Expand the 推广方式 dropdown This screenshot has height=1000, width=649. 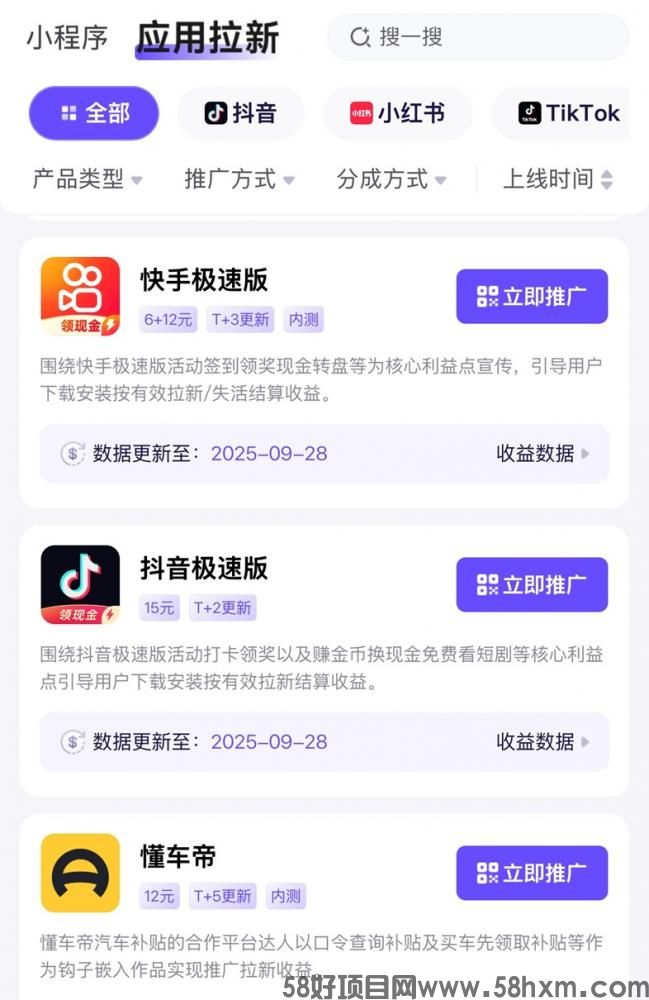pyautogui.click(x=239, y=180)
